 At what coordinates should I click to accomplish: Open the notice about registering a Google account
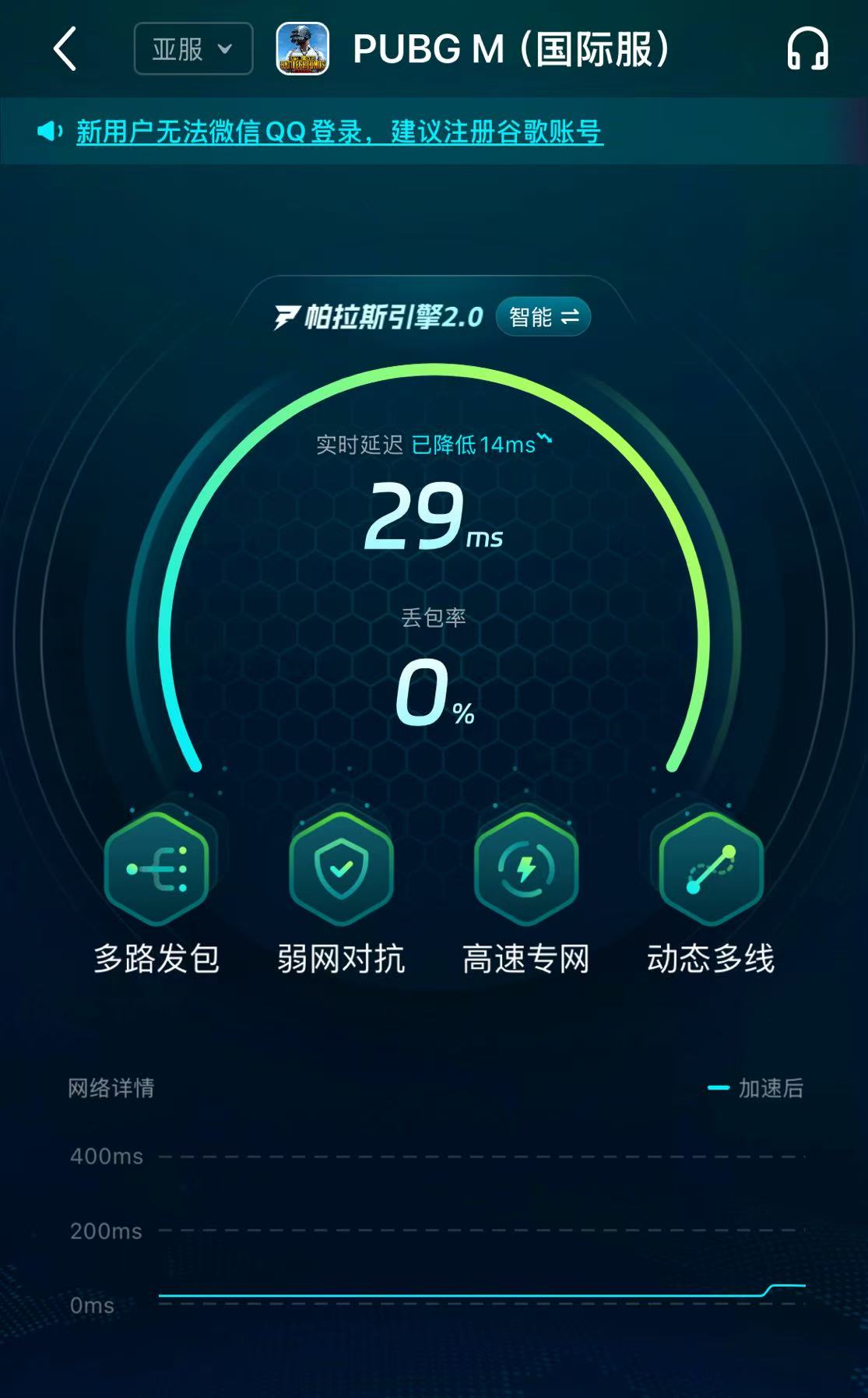[339, 132]
